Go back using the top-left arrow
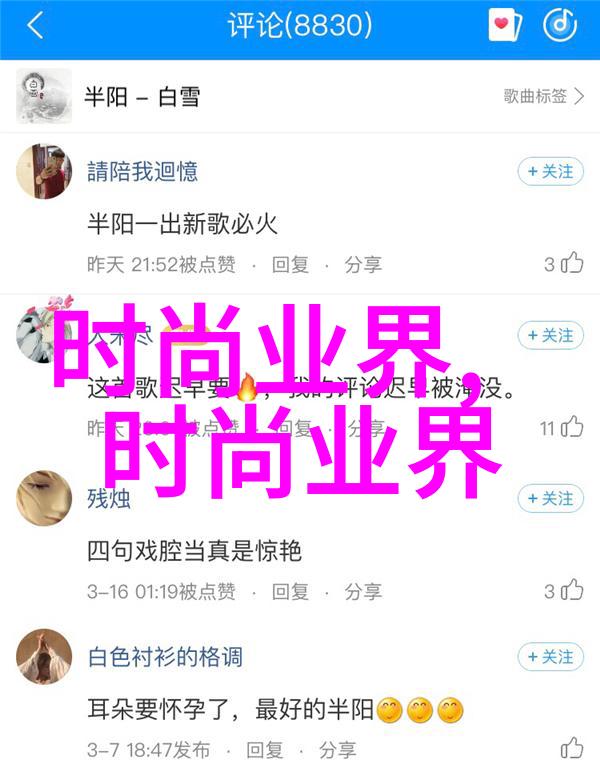The width and height of the screenshot is (600, 779). click(35, 26)
